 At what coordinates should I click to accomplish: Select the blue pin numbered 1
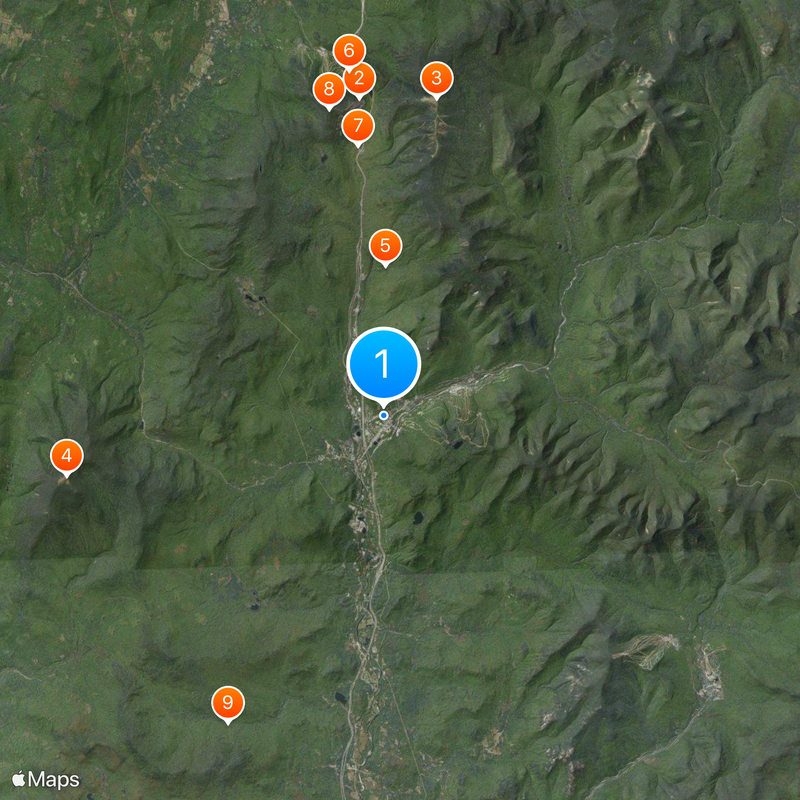(x=383, y=365)
